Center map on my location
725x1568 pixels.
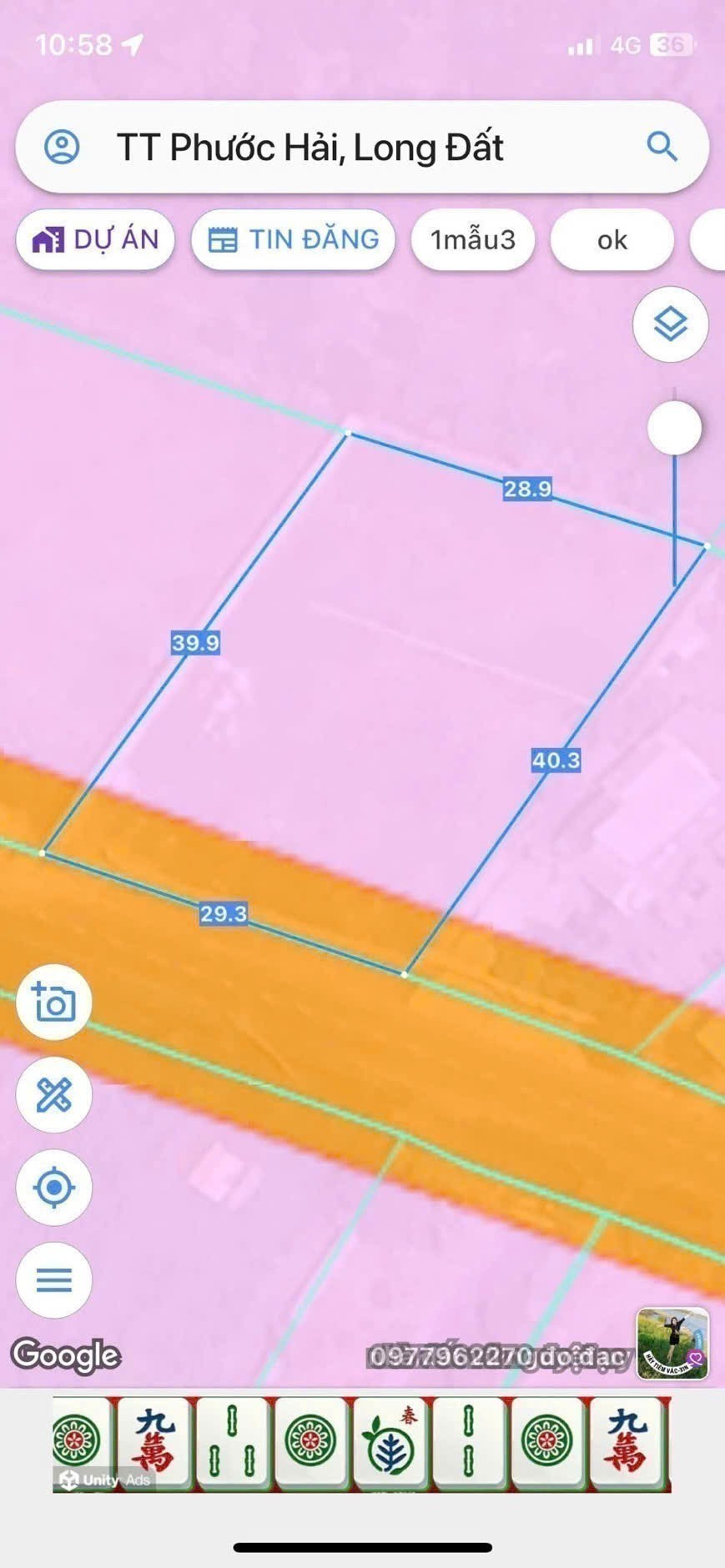coord(54,1187)
